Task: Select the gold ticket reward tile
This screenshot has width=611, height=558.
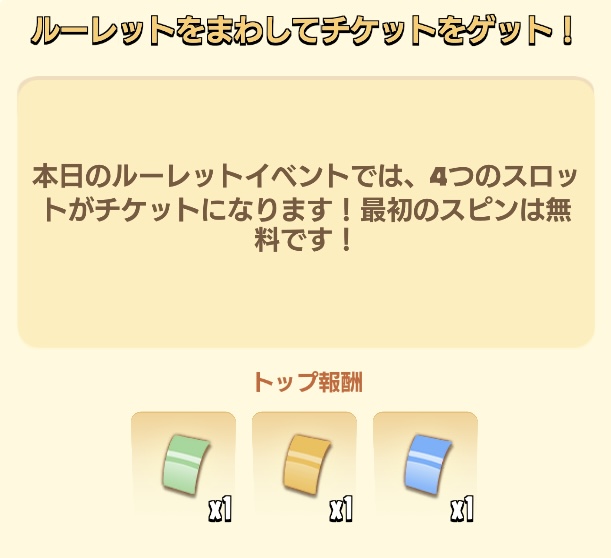Action: 304,465
